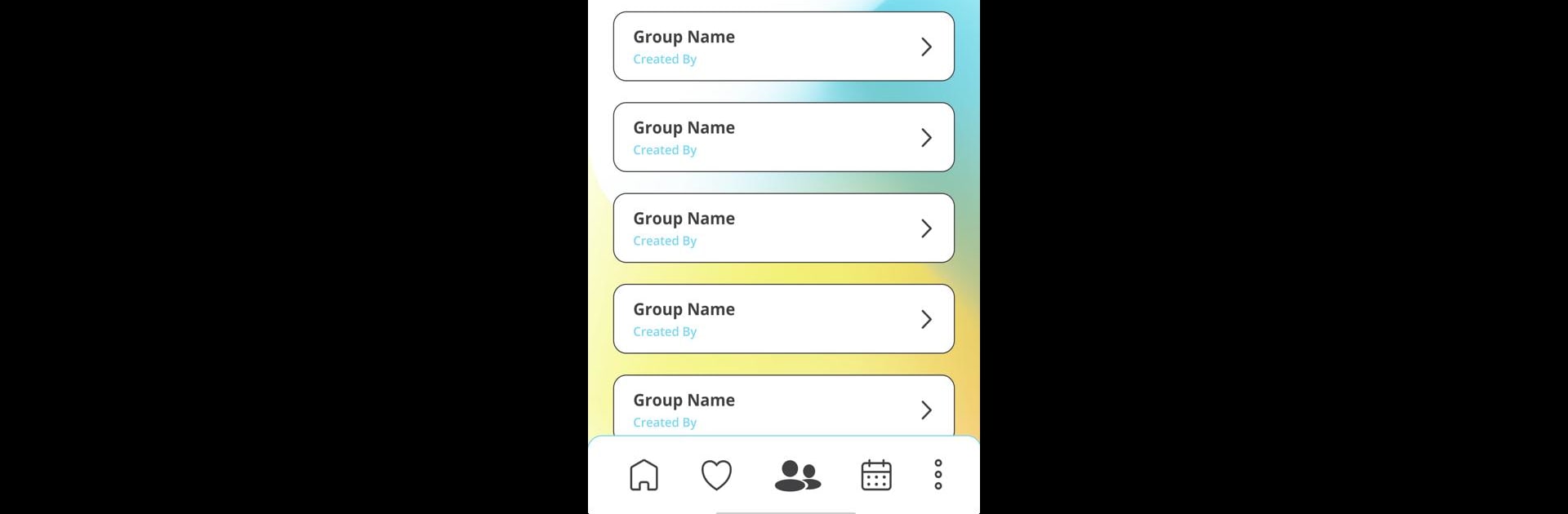Open the three-dot more menu
The height and width of the screenshot is (514, 1568).
938,474
